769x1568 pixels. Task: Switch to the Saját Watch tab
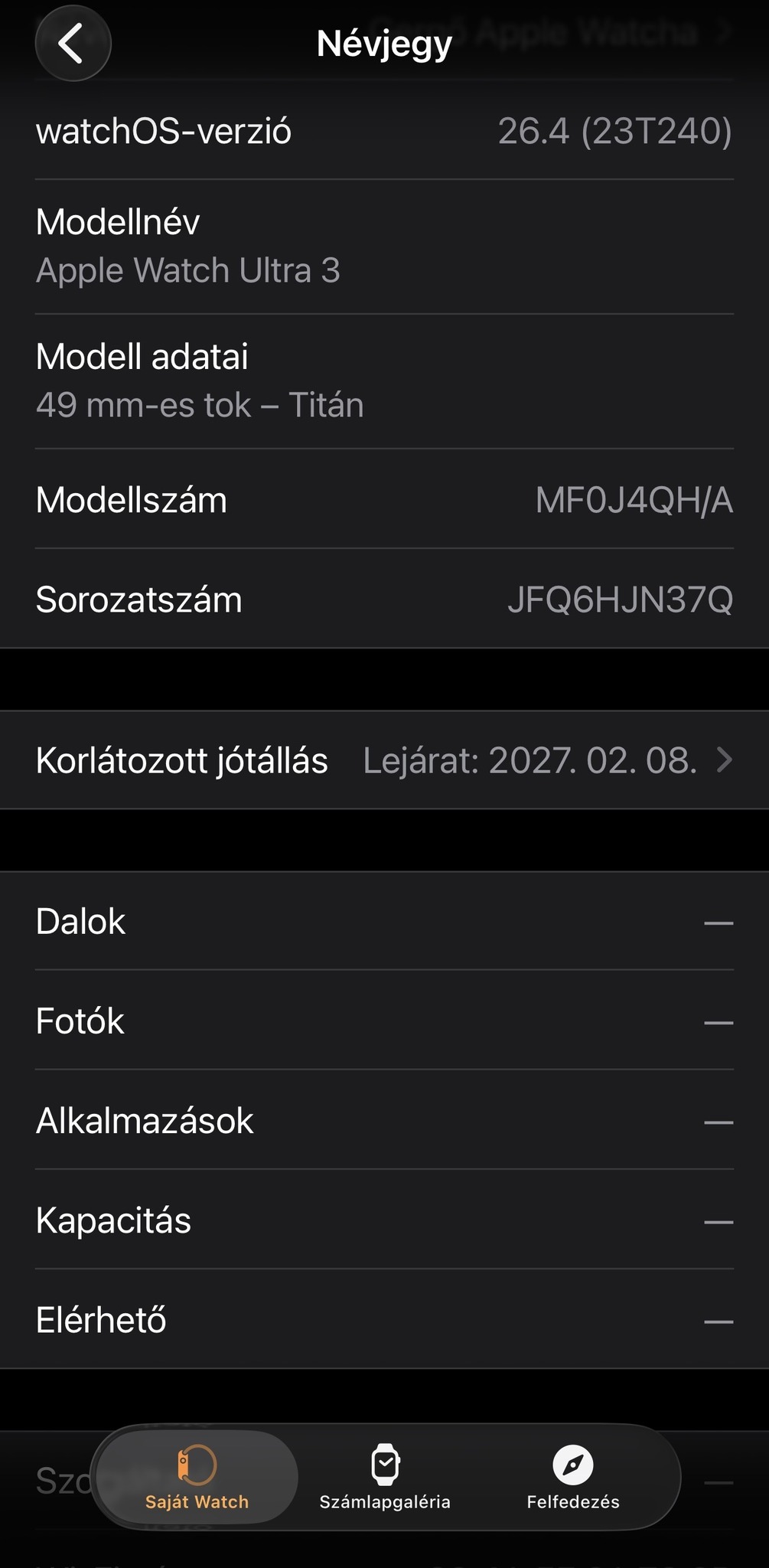click(x=197, y=1478)
